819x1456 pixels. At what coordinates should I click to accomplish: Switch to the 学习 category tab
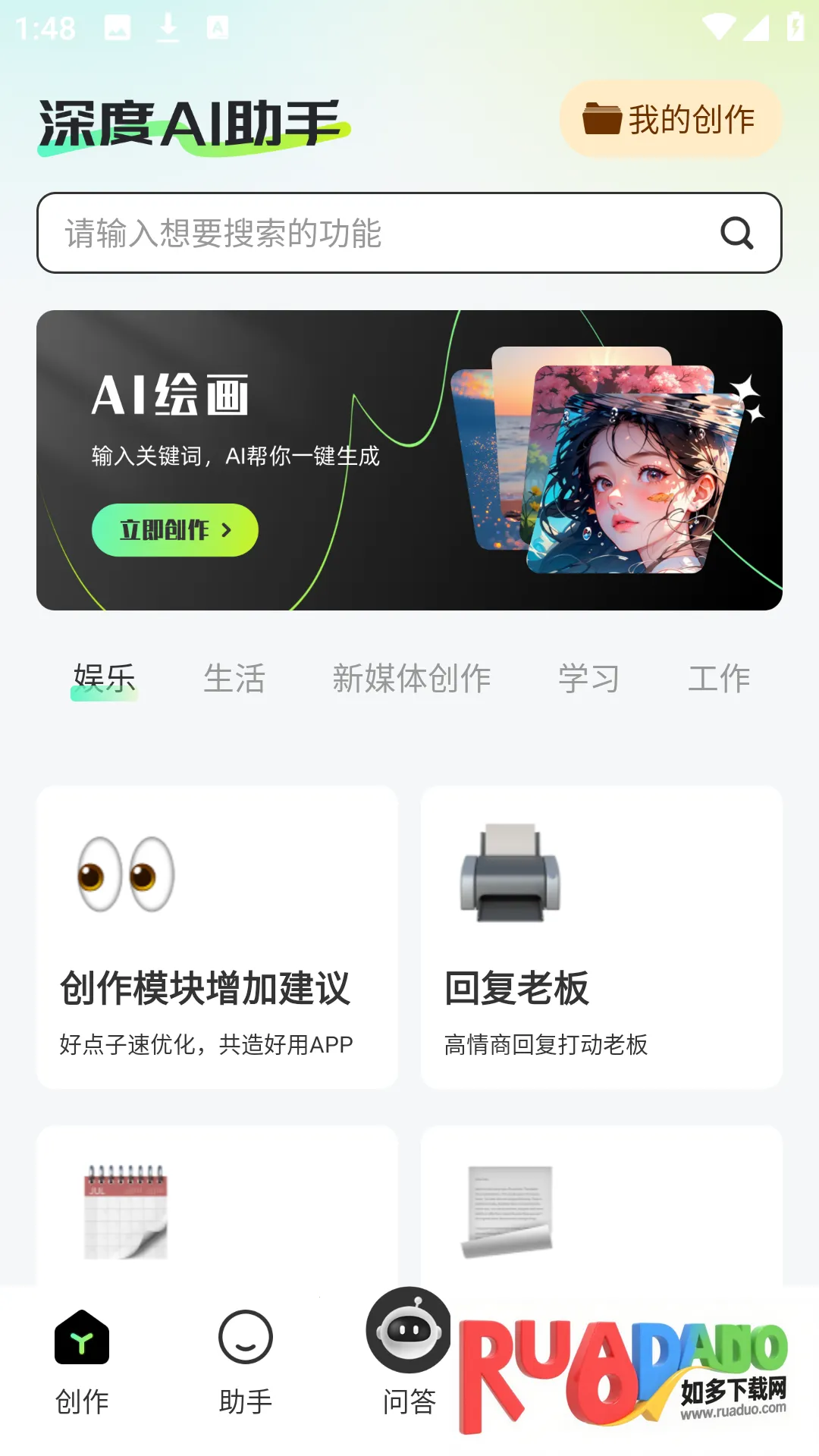pos(588,678)
